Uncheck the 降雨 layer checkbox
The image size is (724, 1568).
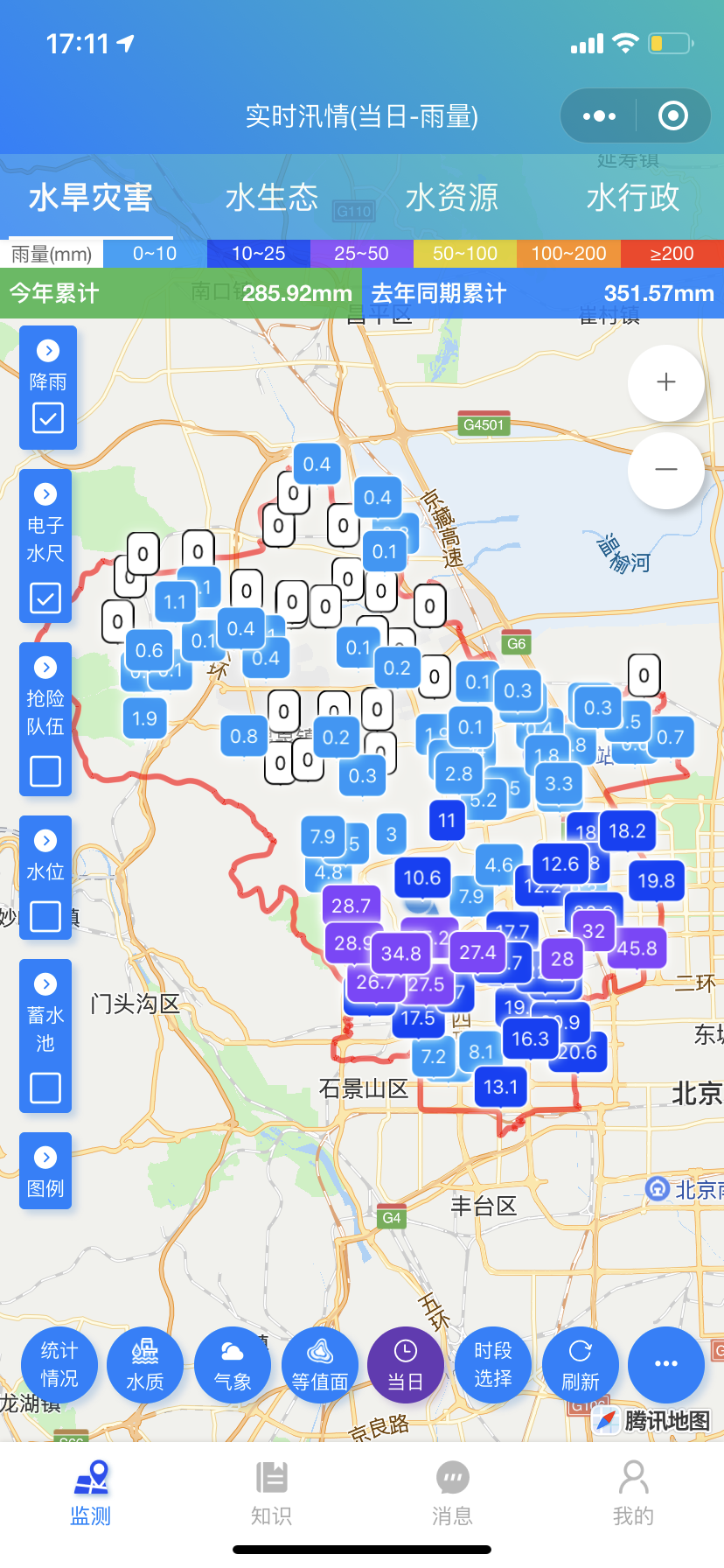48,418
